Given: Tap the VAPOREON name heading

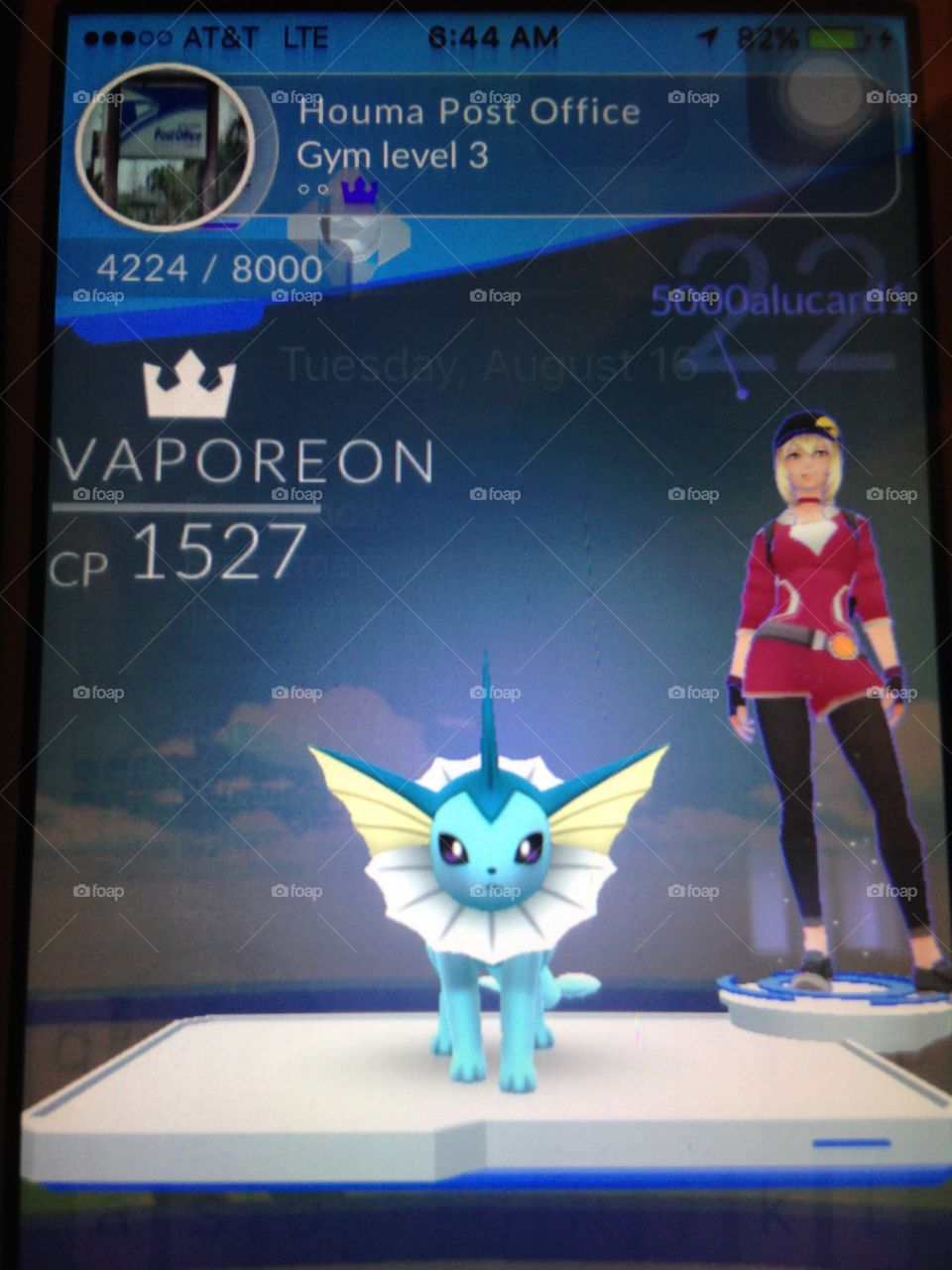Looking at the screenshot, I should [x=248, y=458].
